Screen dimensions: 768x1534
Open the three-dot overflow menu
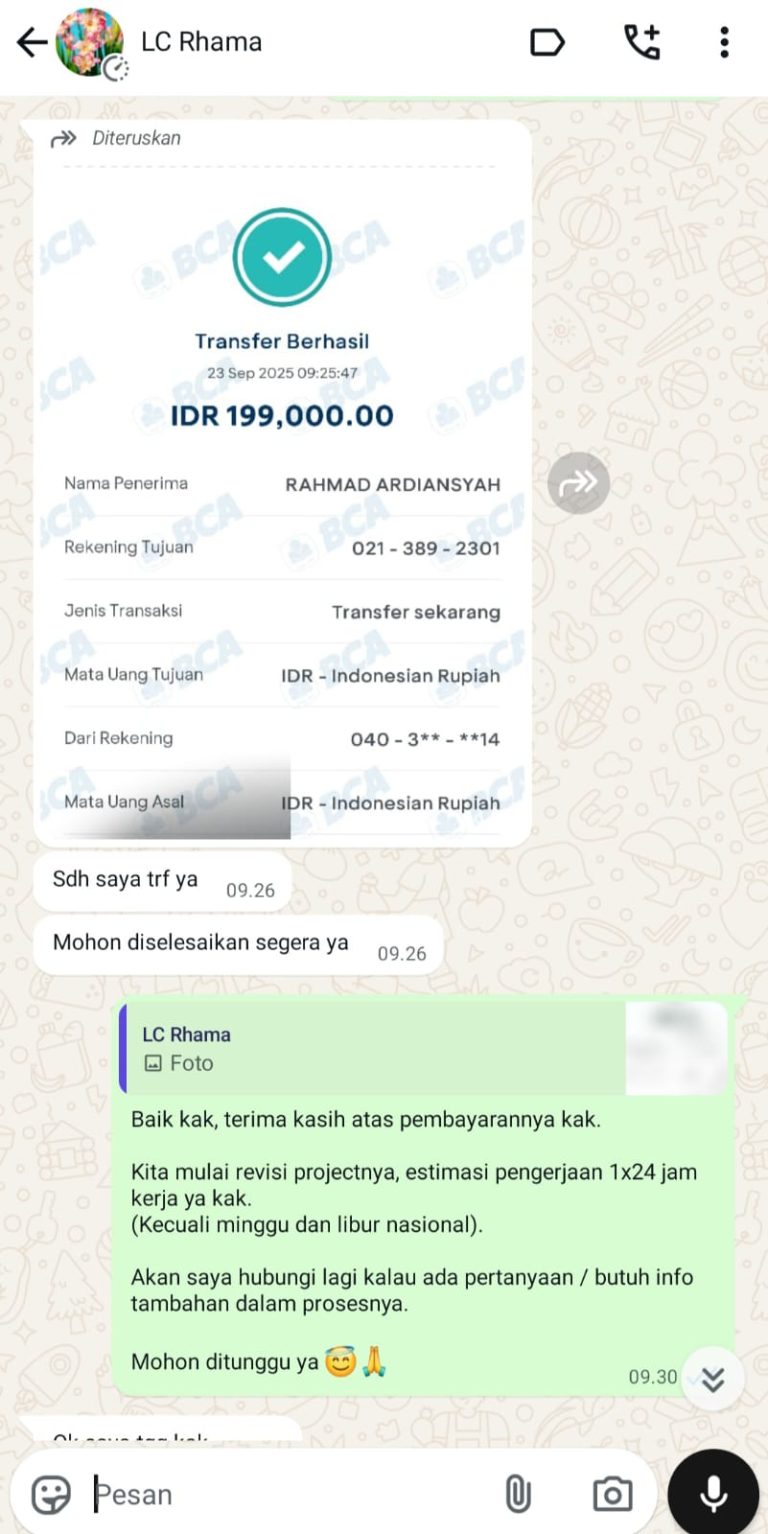click(x=724, y=43)
